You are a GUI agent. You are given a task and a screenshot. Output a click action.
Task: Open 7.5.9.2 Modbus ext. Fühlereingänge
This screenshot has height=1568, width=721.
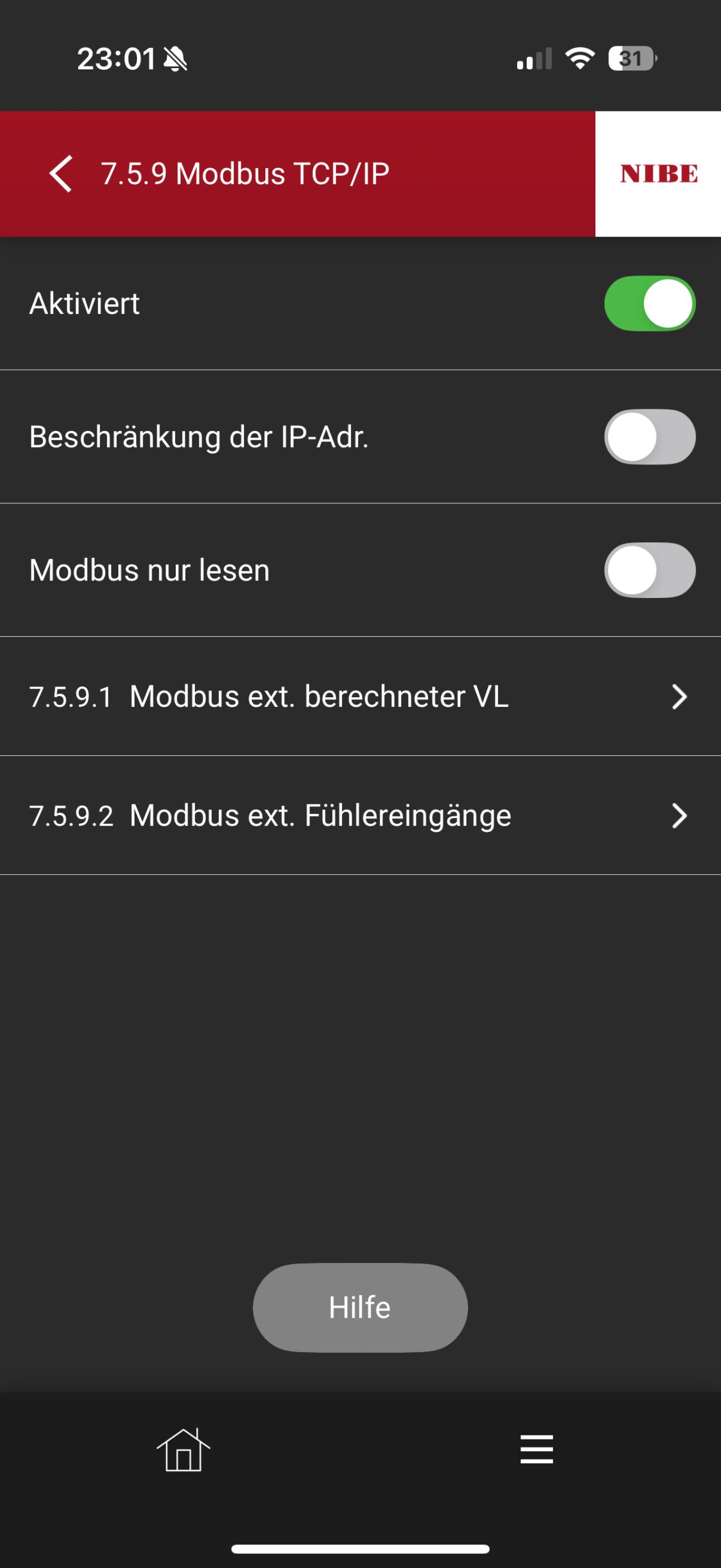(360, 815)
